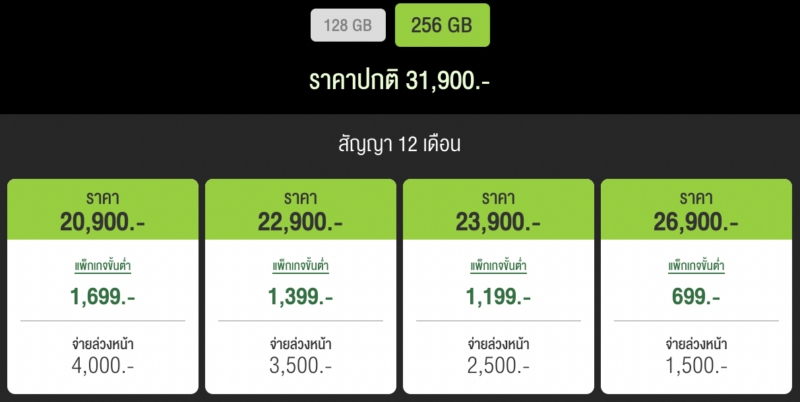Screen dimensions: 800x402
Task: Choose the 26,900.- price card
Action: coord(695,210)
